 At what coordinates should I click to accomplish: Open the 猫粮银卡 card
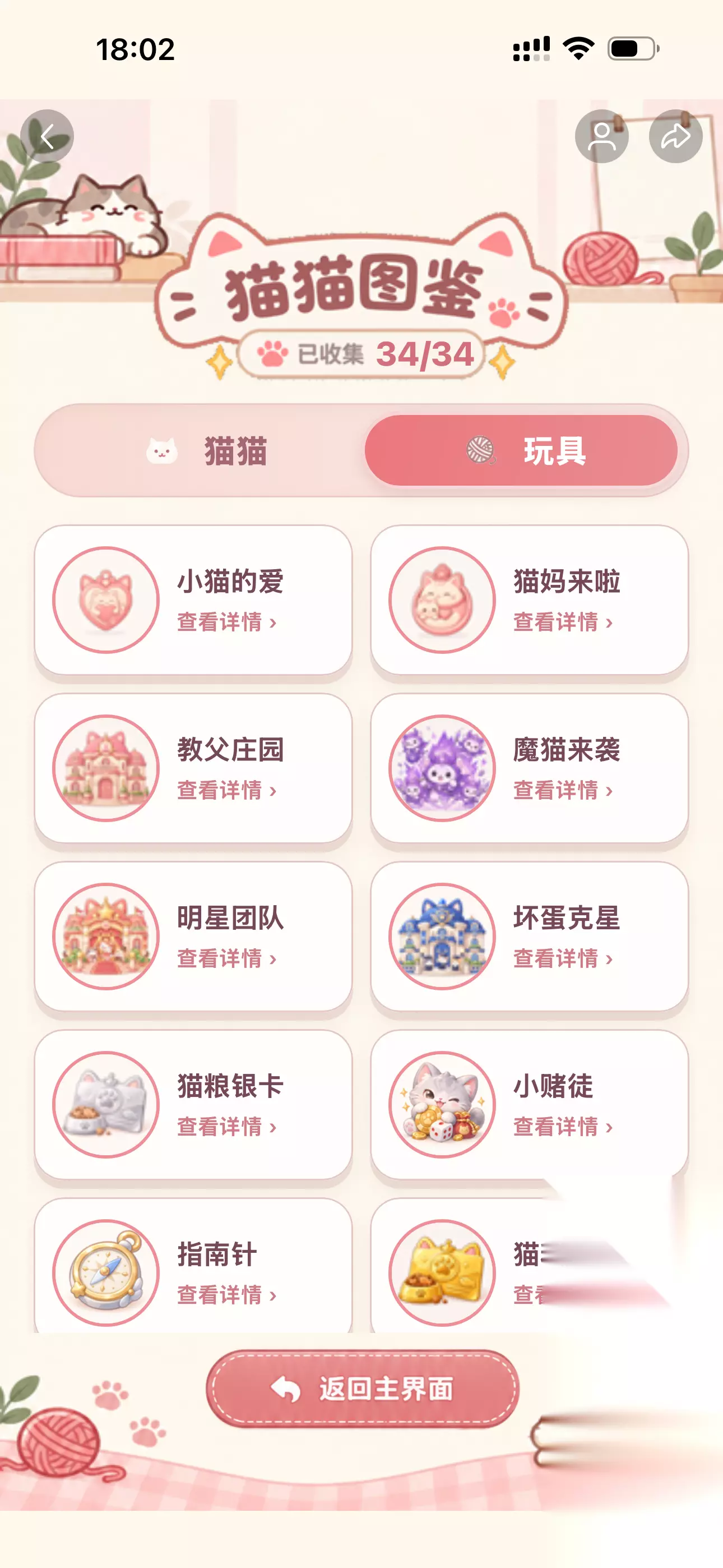(x=193, y=1104)
